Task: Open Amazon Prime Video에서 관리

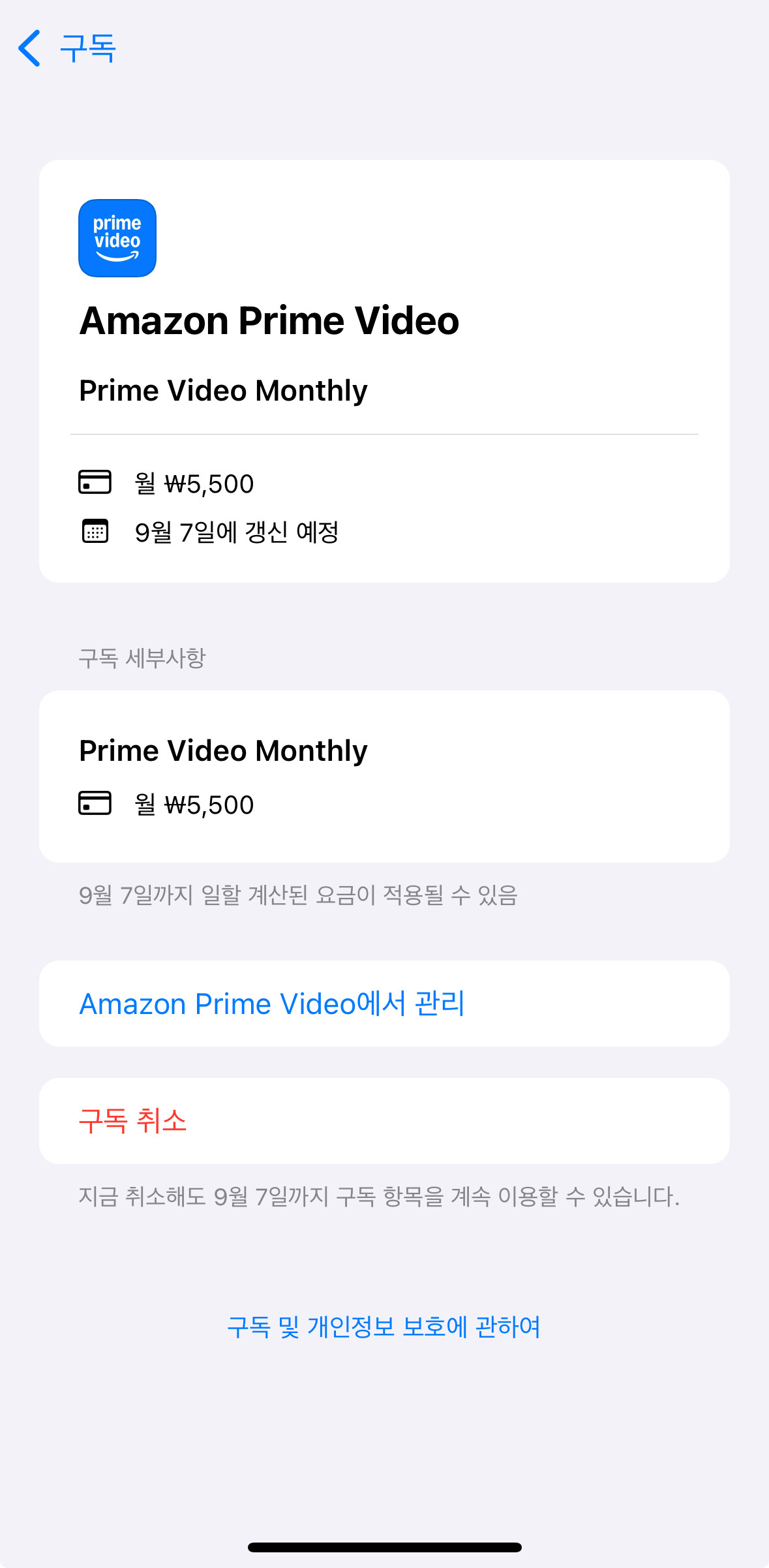Action: tap(271, 1004)
